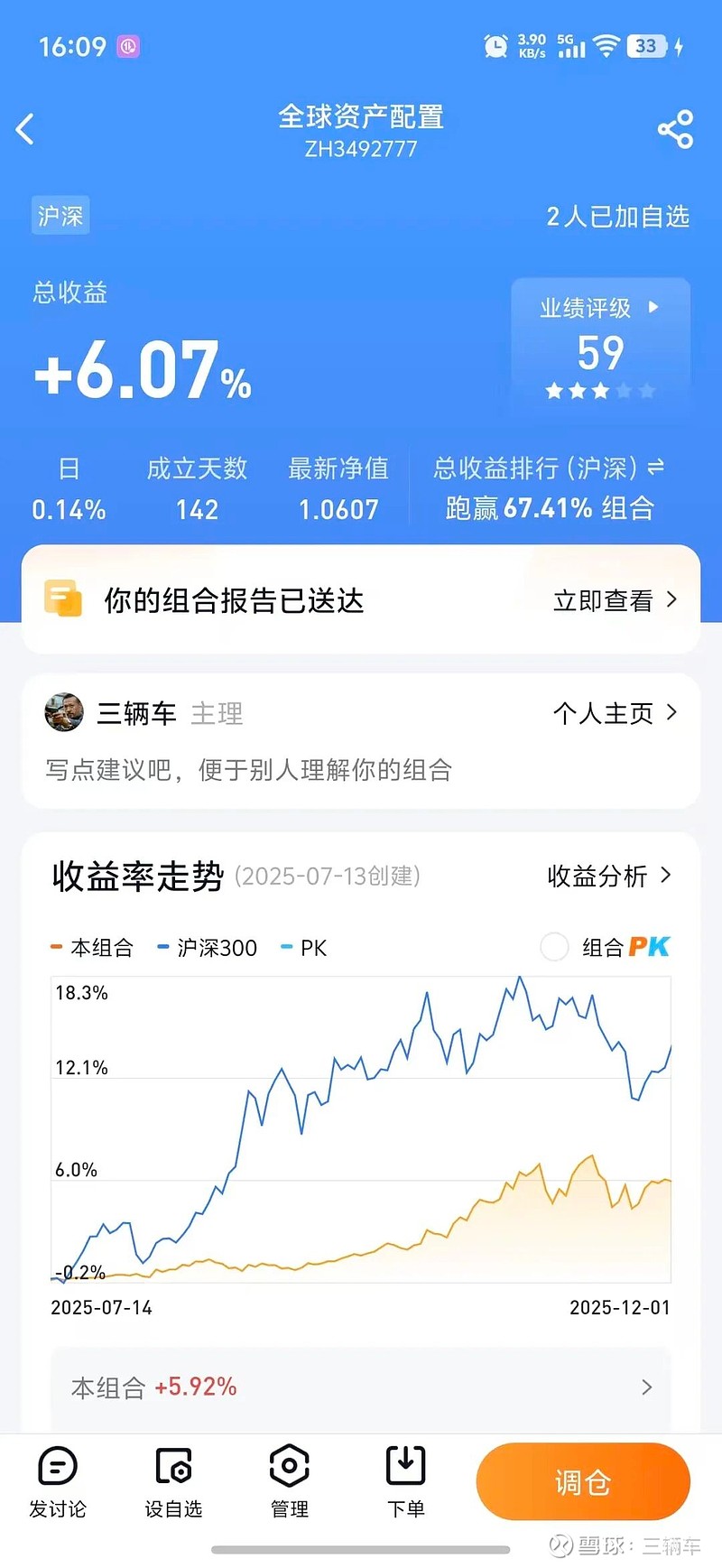Toggle the PK legend item

[309, 948]
